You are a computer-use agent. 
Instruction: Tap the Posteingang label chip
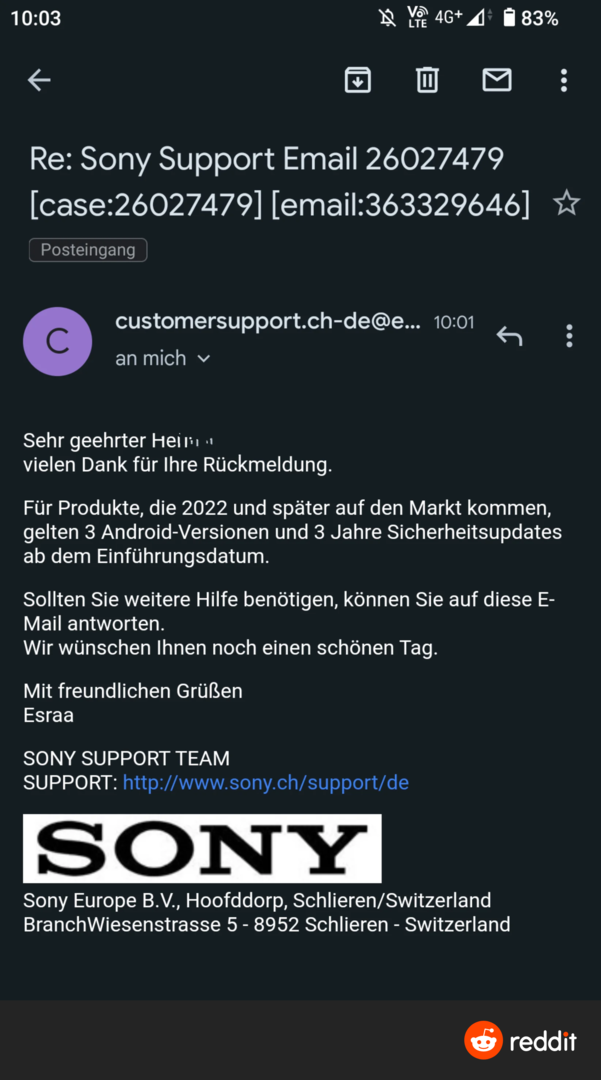[88, 249]
